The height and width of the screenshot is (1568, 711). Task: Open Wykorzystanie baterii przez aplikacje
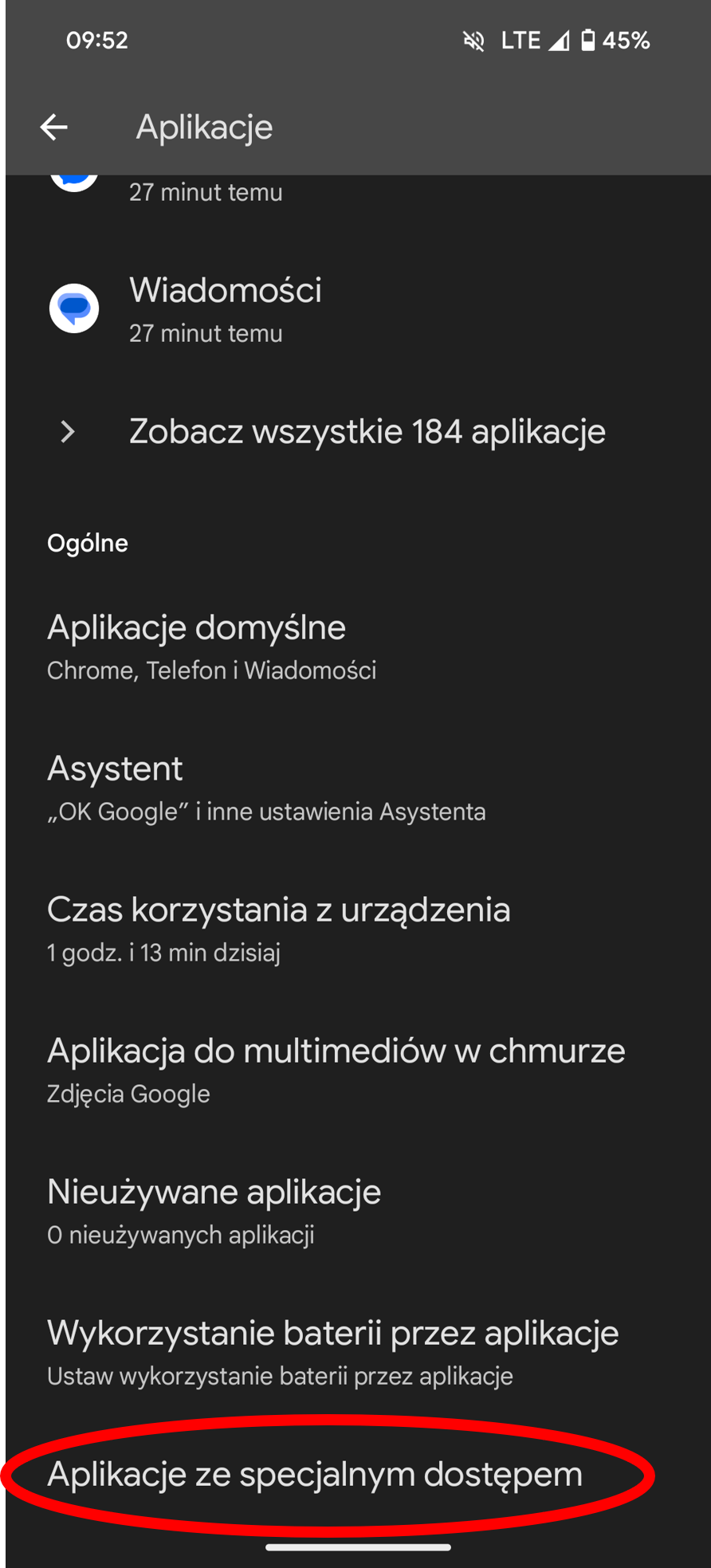pyautogui.click(x=358, y=1352)
